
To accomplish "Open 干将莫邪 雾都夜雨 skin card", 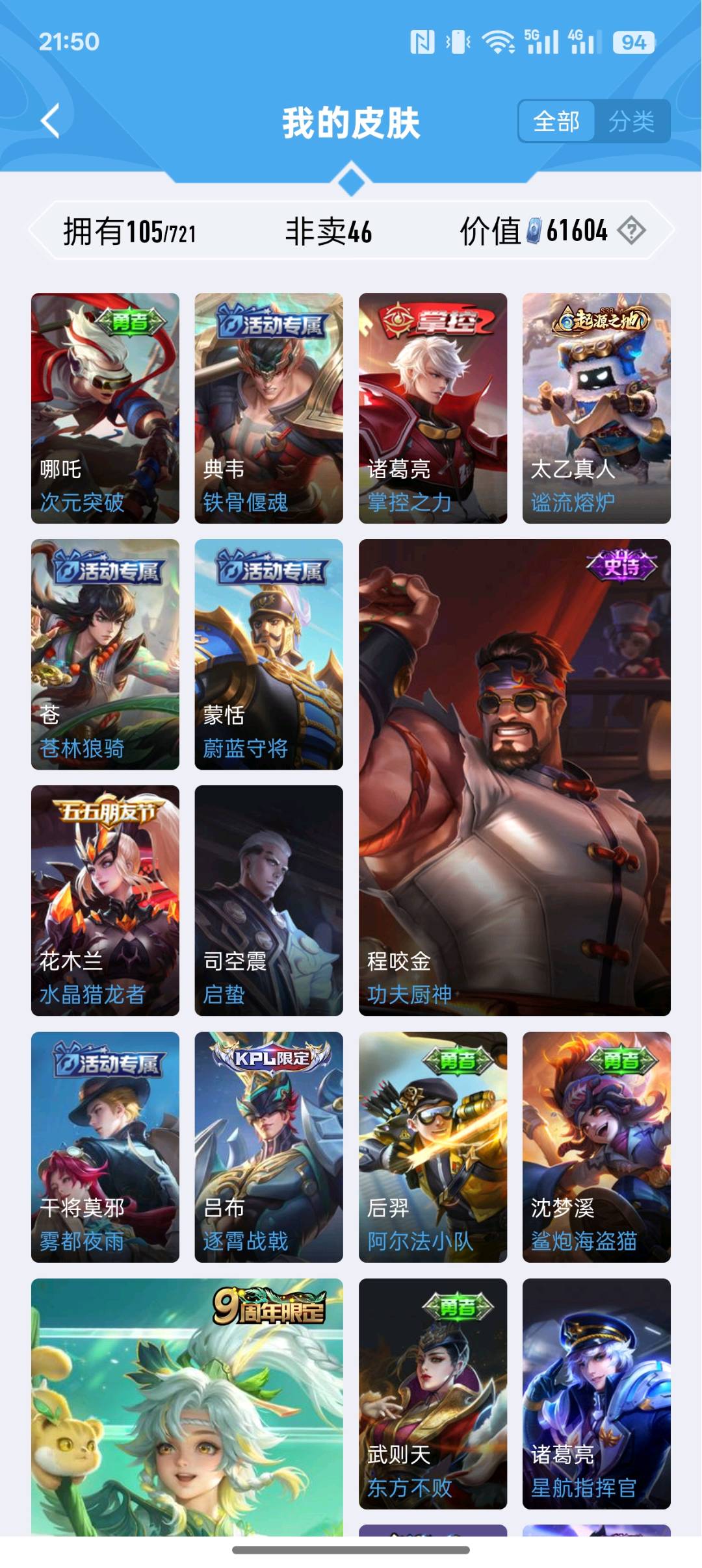I will tap(105, 1146).
